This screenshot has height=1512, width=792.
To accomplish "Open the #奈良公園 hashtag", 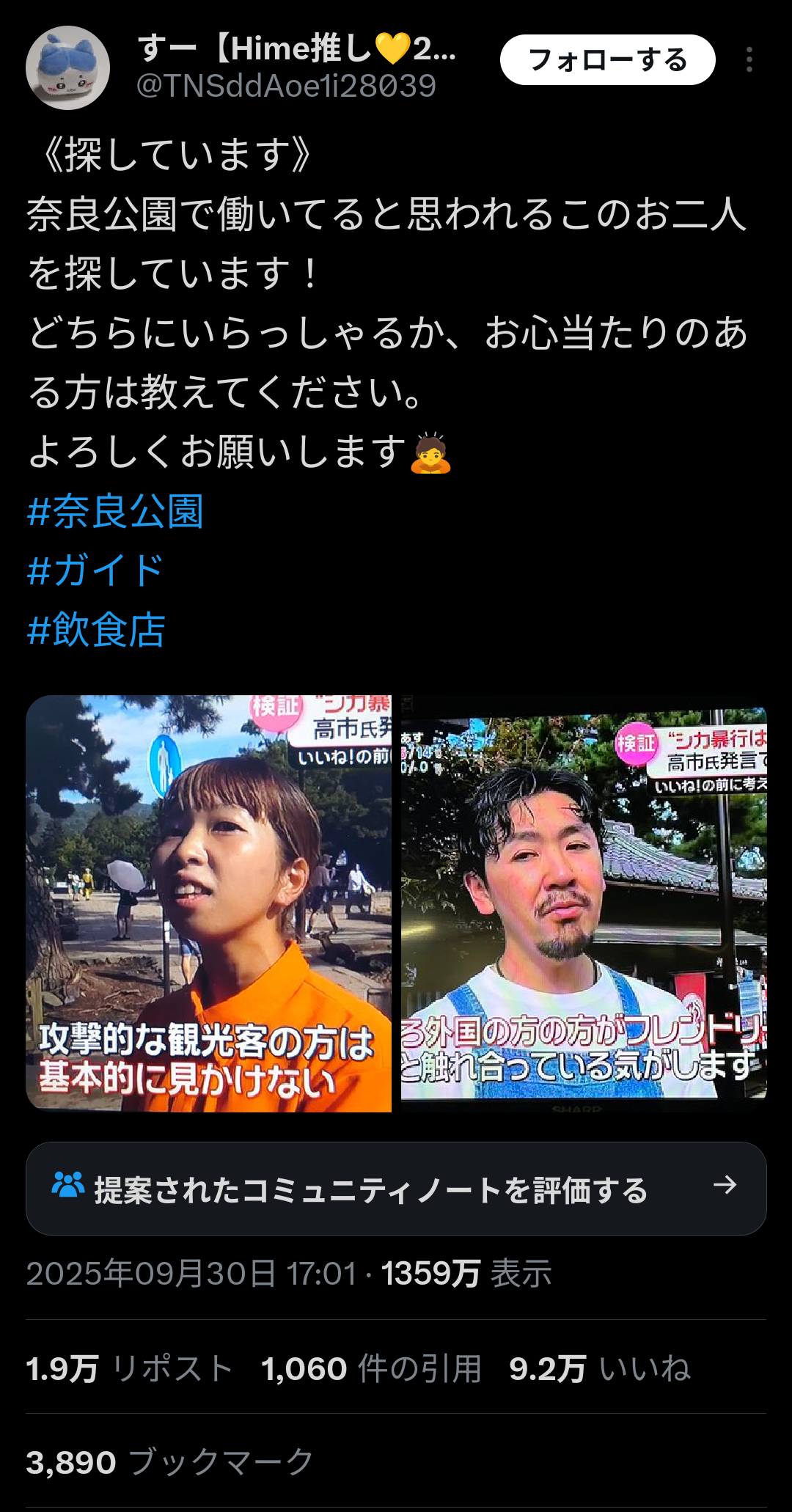I will [115, 511].
